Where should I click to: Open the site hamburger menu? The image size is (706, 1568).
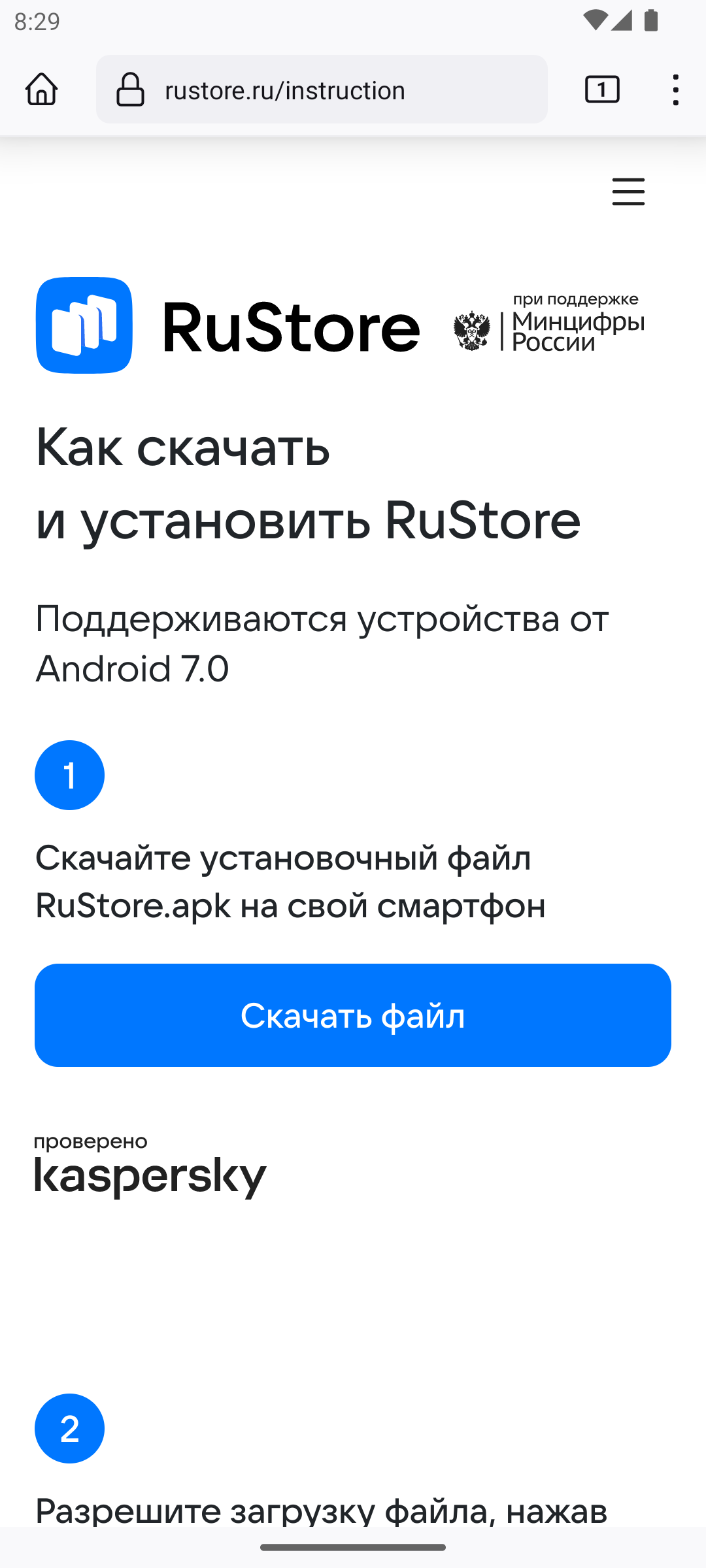tap(628, 191)
